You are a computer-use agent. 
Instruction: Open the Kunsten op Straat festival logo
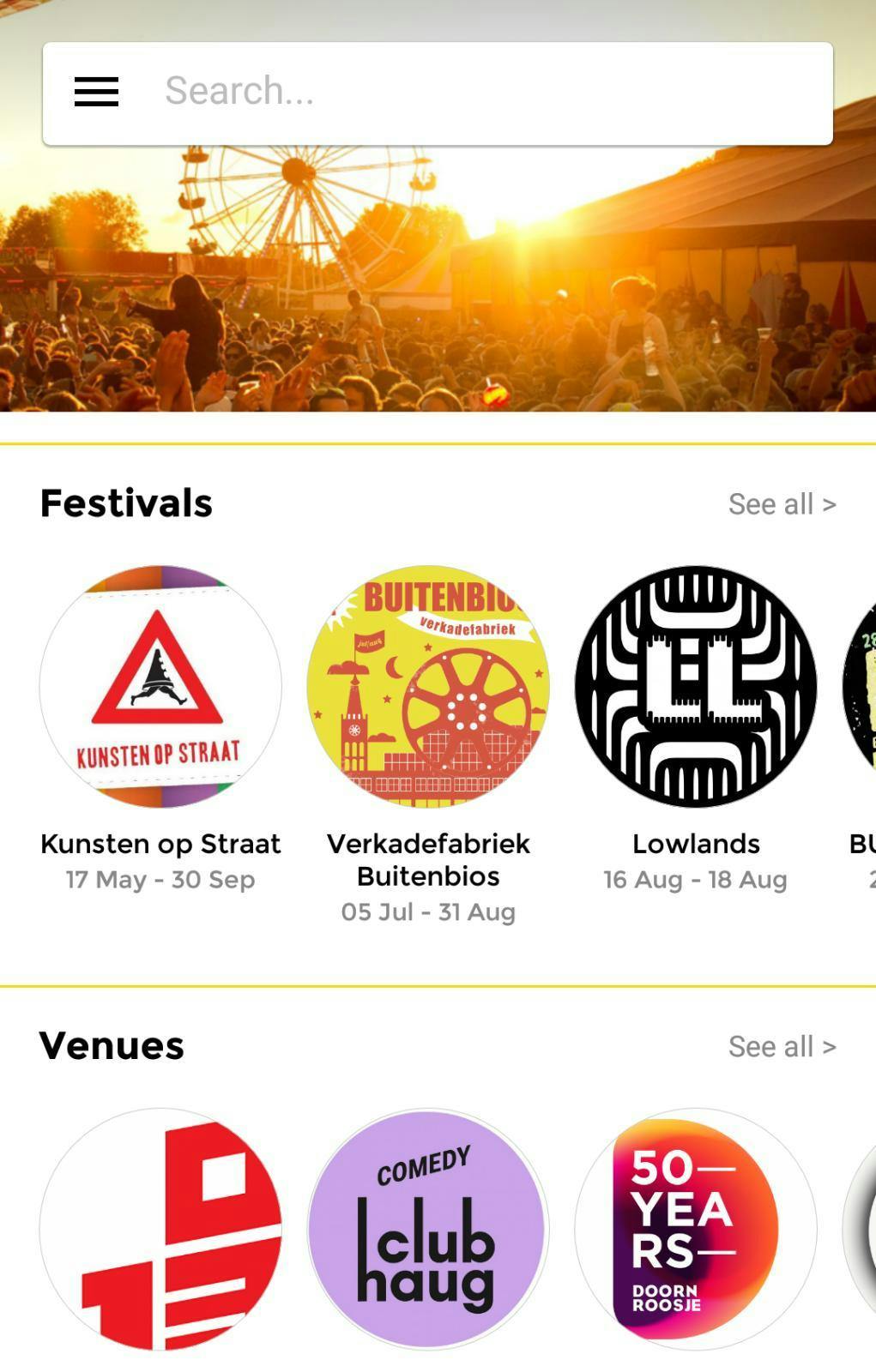(160, 686)
